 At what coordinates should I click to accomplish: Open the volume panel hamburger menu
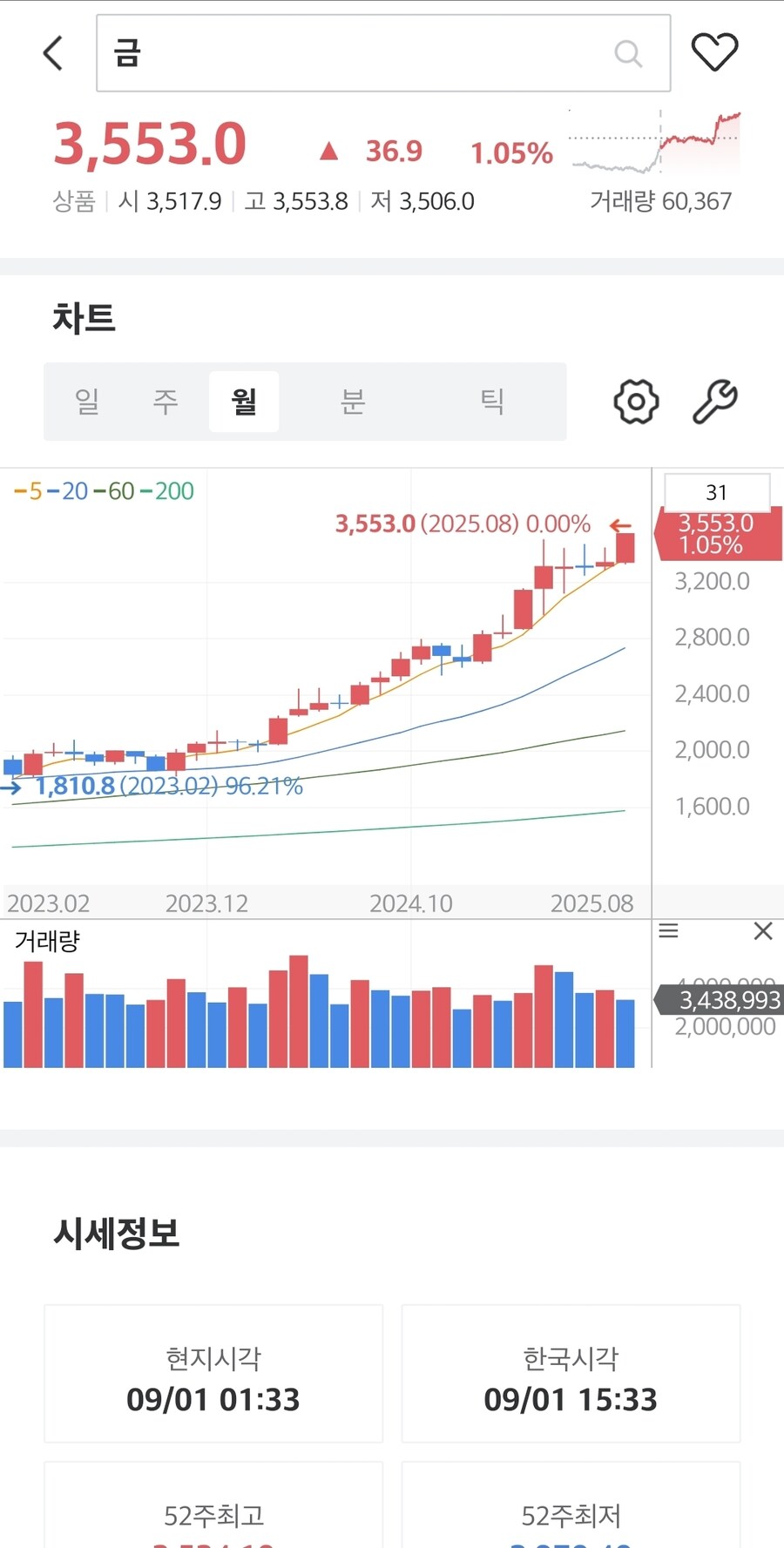(x=668, y=931)
